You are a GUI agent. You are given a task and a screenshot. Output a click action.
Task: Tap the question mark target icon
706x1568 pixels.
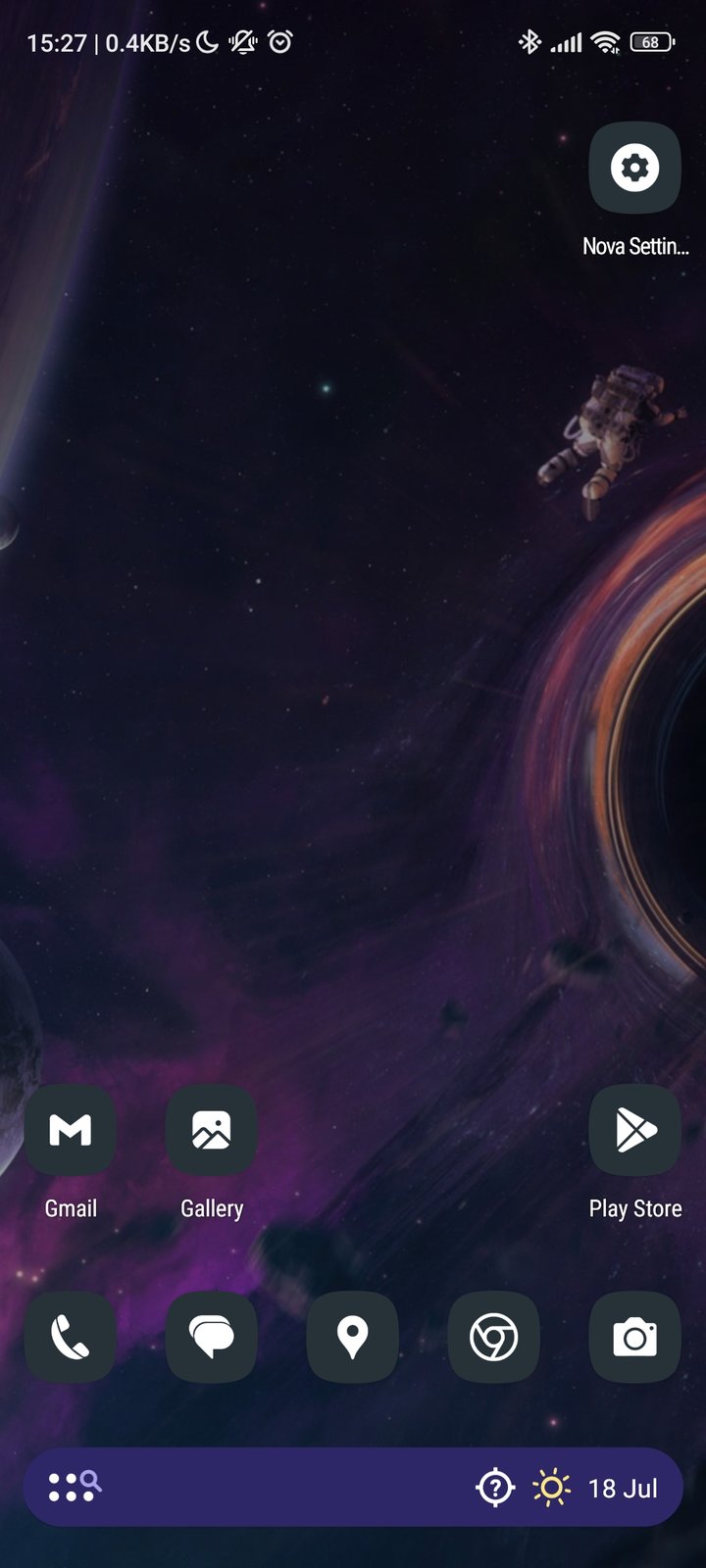coord(494,1488)
